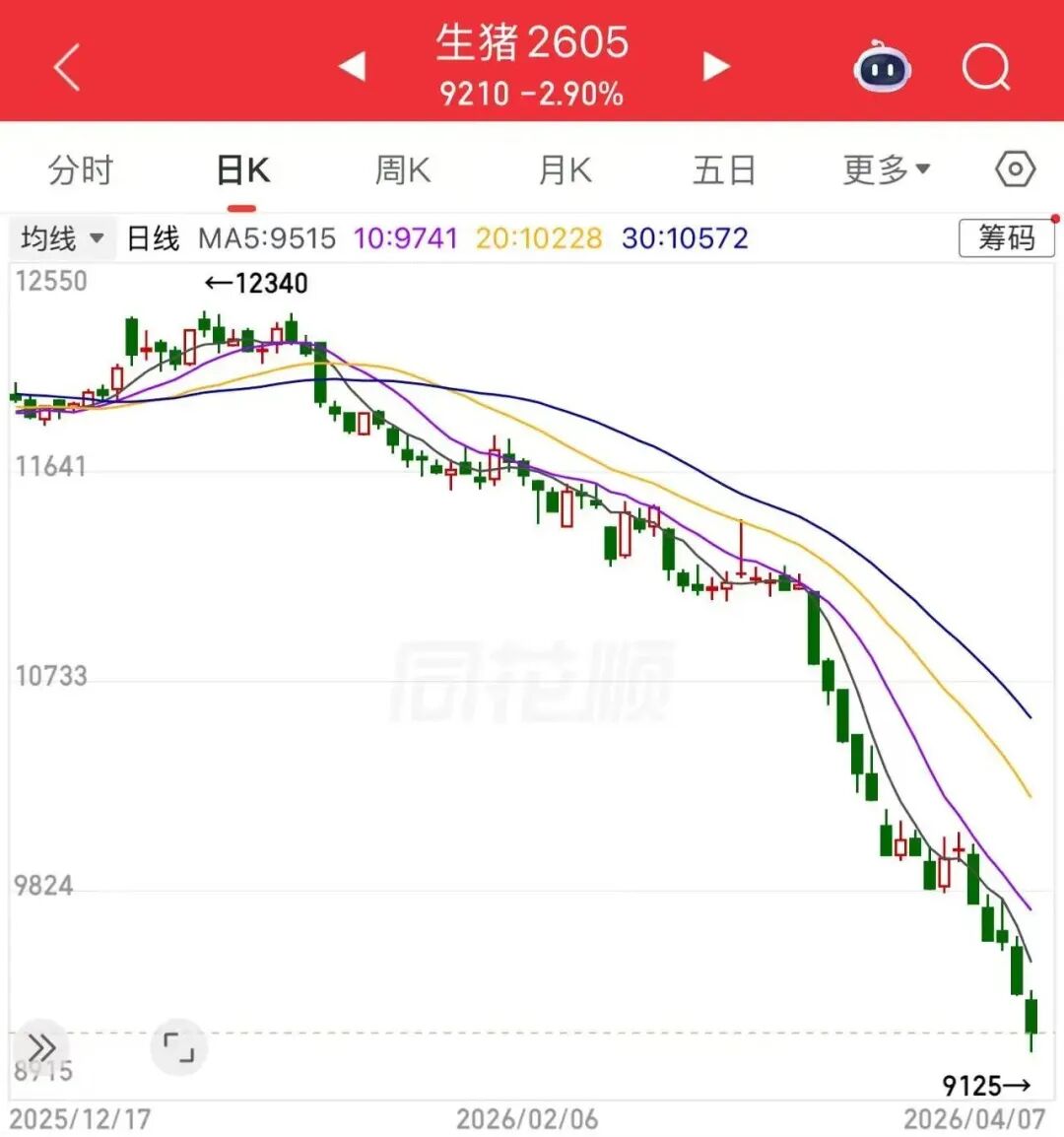Open the robot AI assistant
The width and height of the screenshot is (1064, 1137).
[x=882, y=68]
